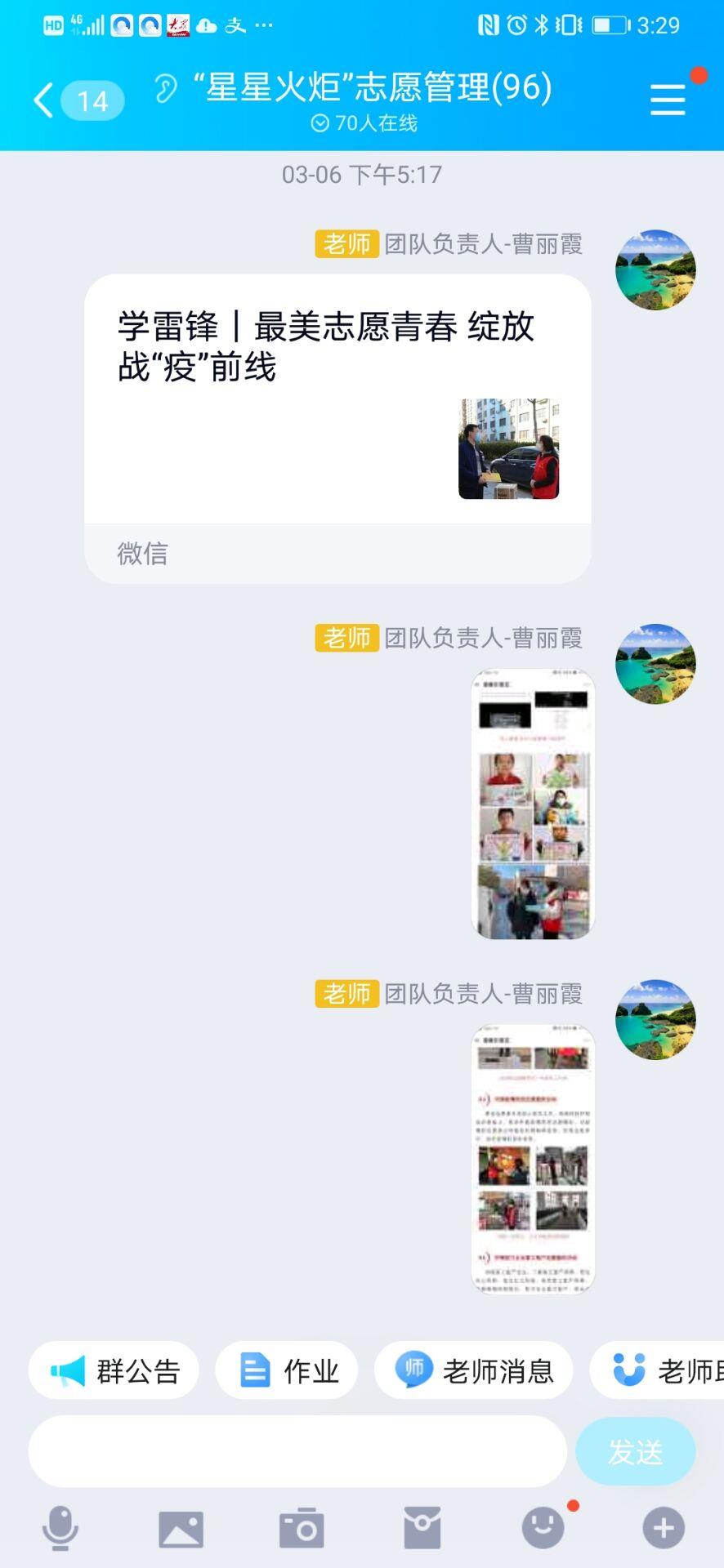Open the camera to take a photo
The width and height of the screenshot is (724, 1568).
(x=302, y=1528)
